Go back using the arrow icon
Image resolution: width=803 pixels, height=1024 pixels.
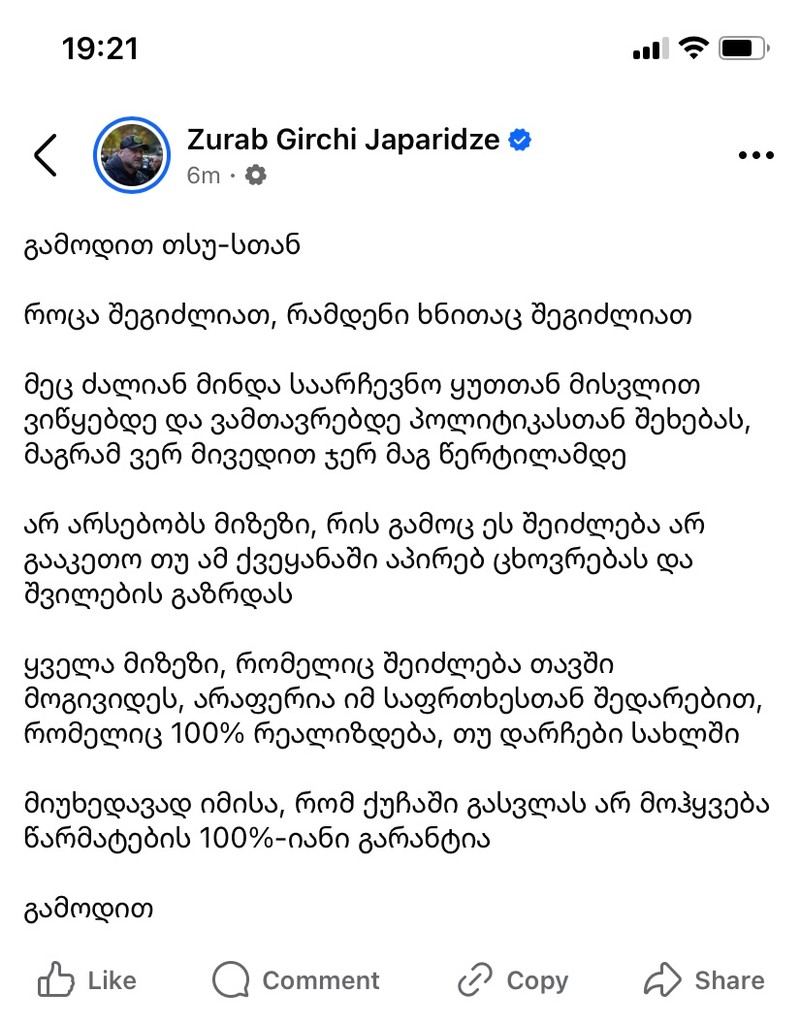45,155
